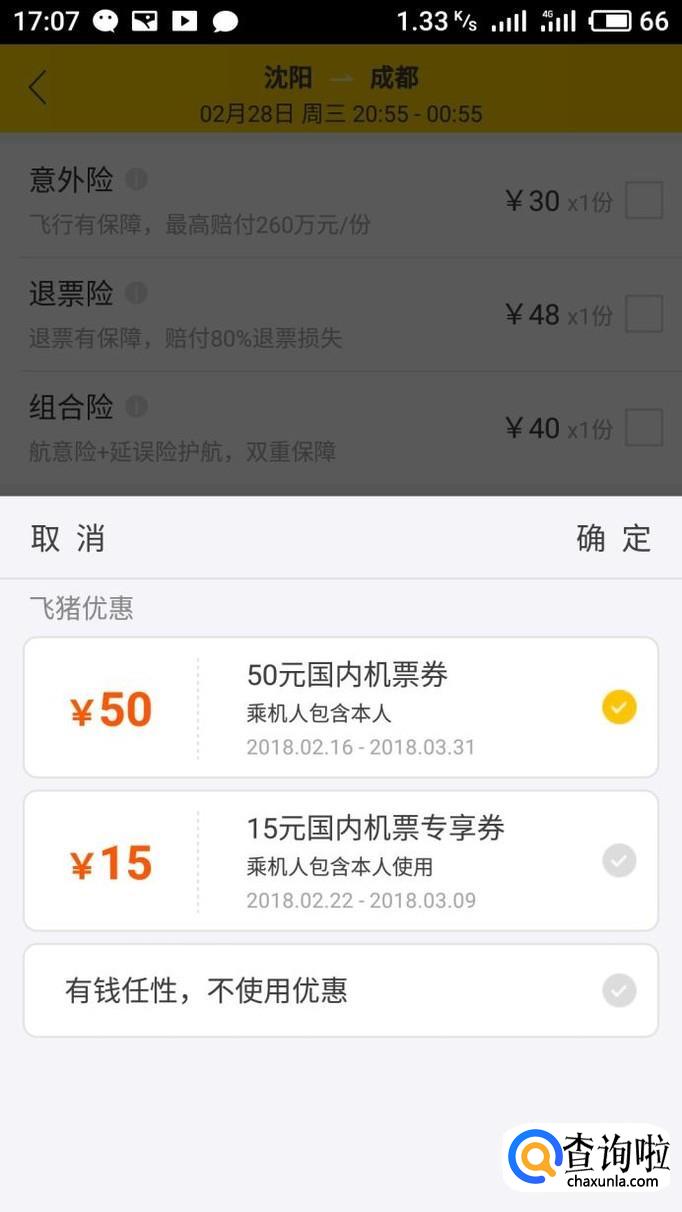Image resolution: width=682 pixels, height=1212 pixels.
Task: Check the 组合险 insurance box
Action: 643,427
